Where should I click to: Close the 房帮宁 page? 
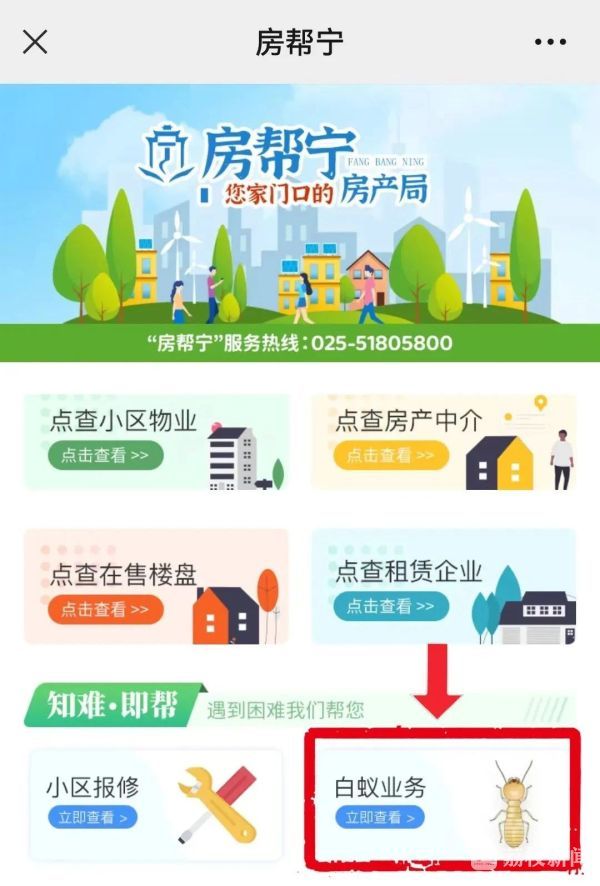click(35, 42)
